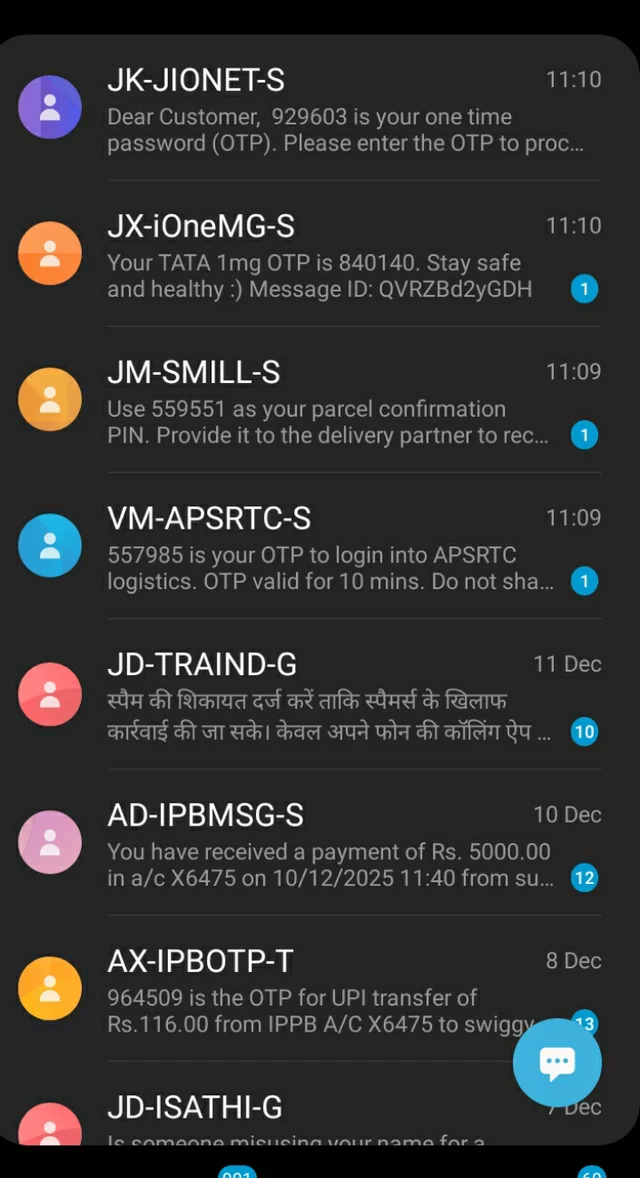This screenshot has width=640, height=1178.
Task: Start a new chat with the floating button
Action: click(x=557, y=1063)
